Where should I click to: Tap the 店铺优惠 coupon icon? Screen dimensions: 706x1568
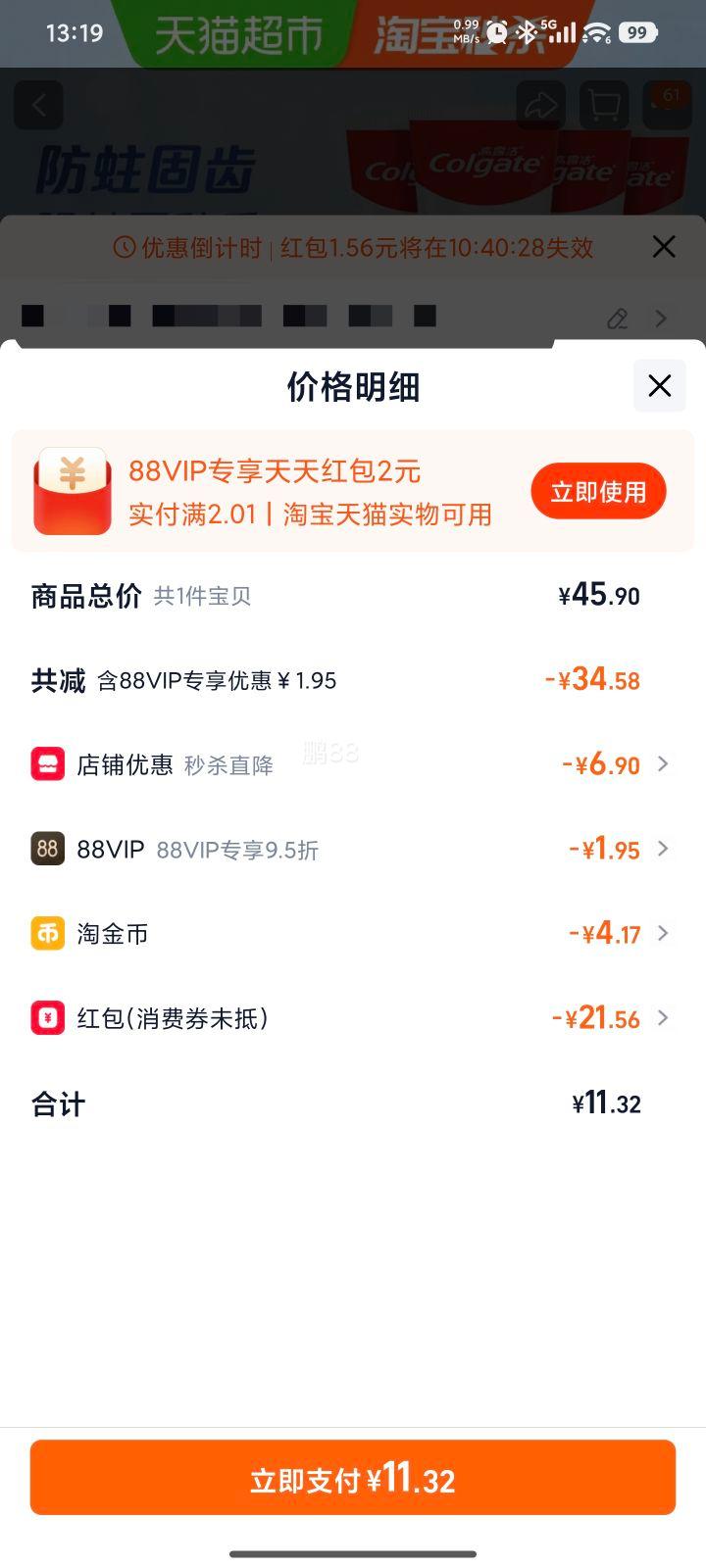(x=46, y=763)
